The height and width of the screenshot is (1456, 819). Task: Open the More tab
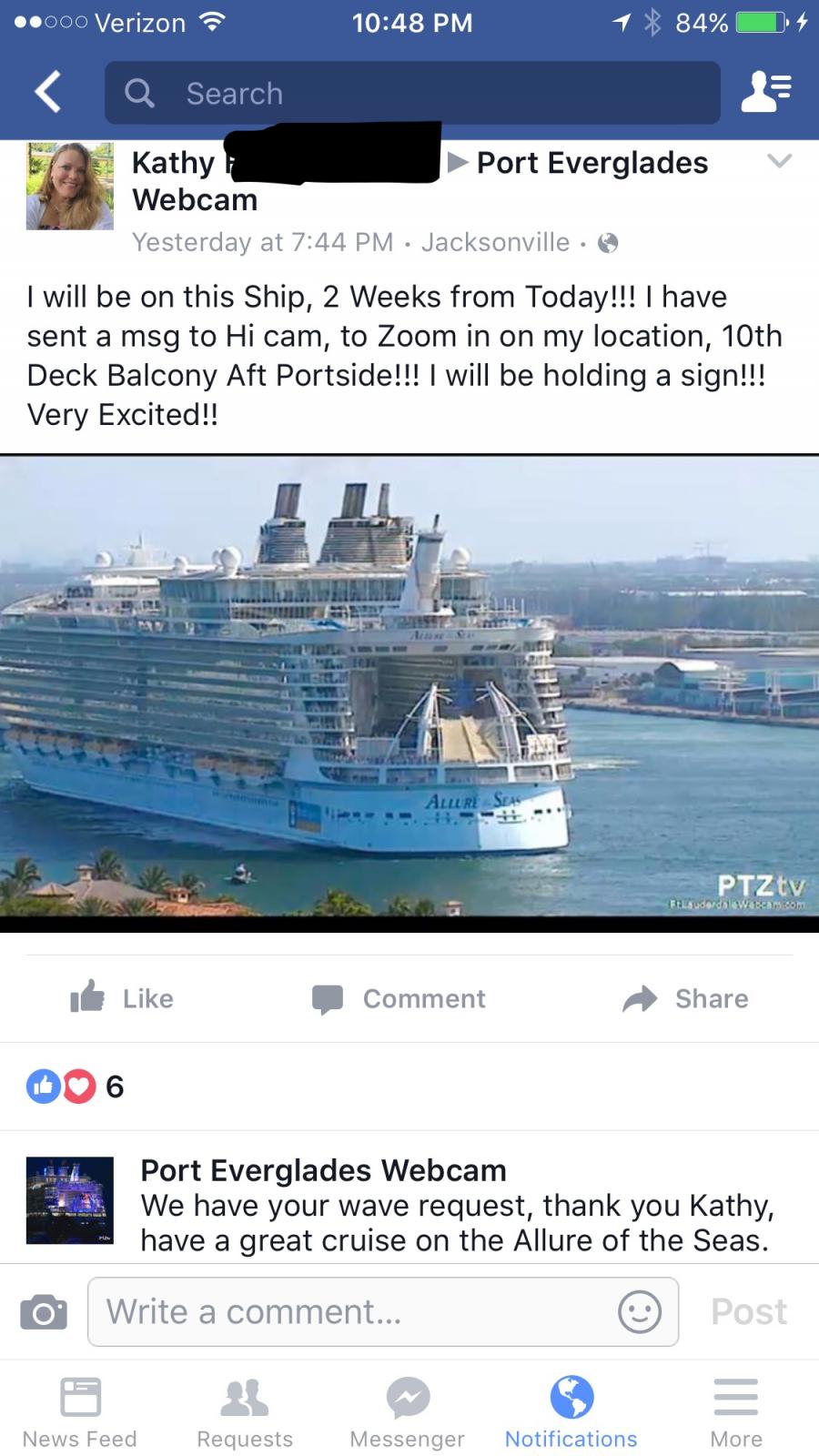tap(736, 1412)
